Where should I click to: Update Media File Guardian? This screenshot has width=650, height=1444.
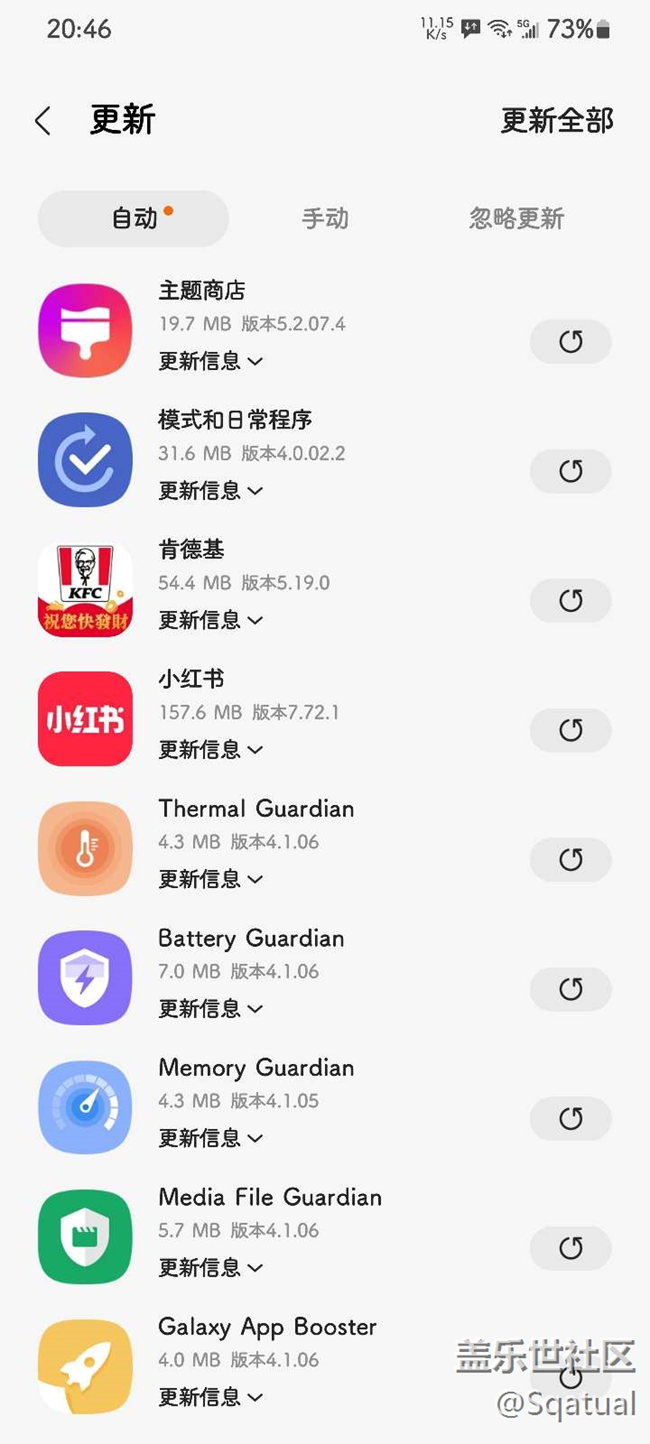[570, 1248]
